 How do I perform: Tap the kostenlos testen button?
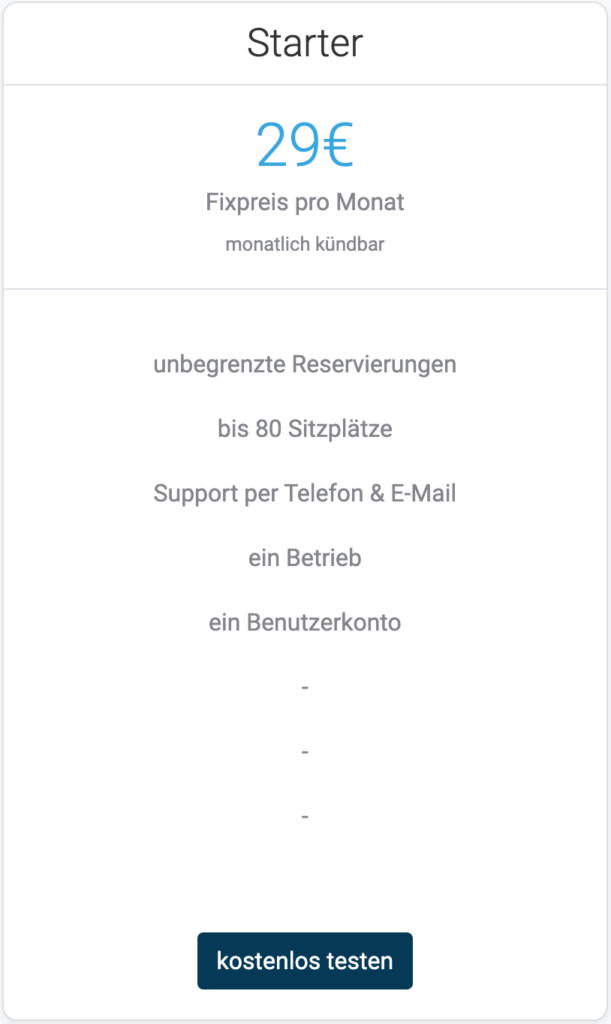[305, 961]
